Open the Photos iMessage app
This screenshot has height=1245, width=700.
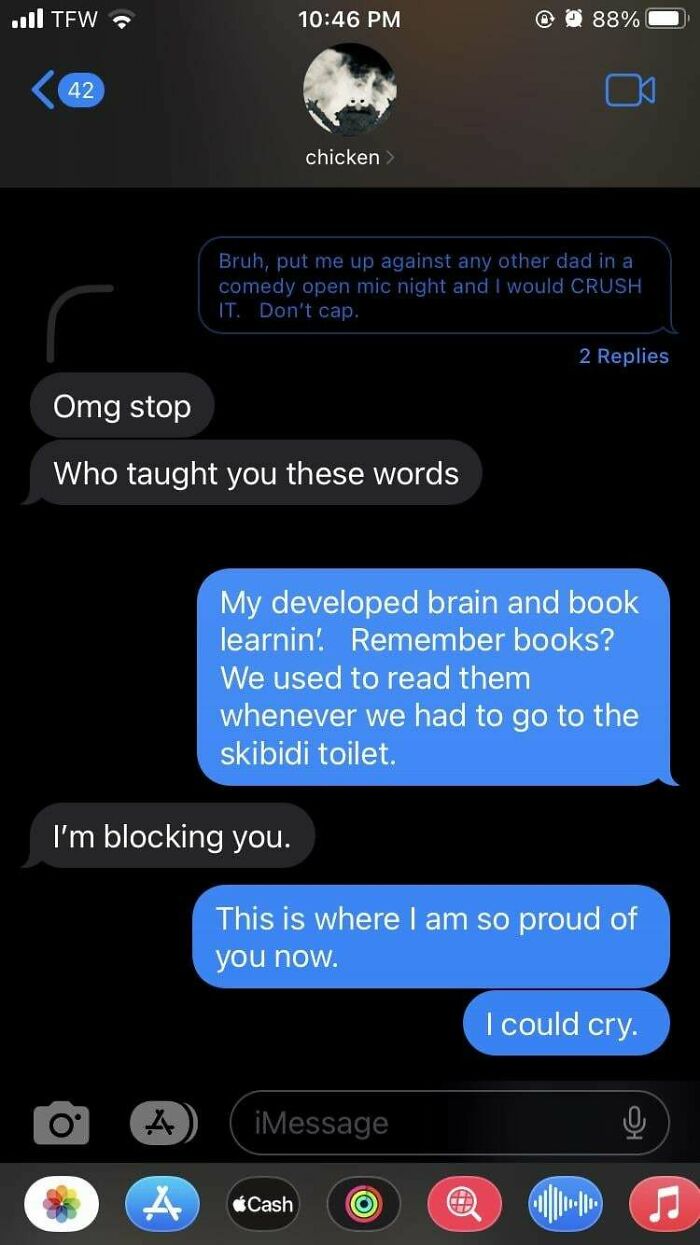pos(62,1204)
